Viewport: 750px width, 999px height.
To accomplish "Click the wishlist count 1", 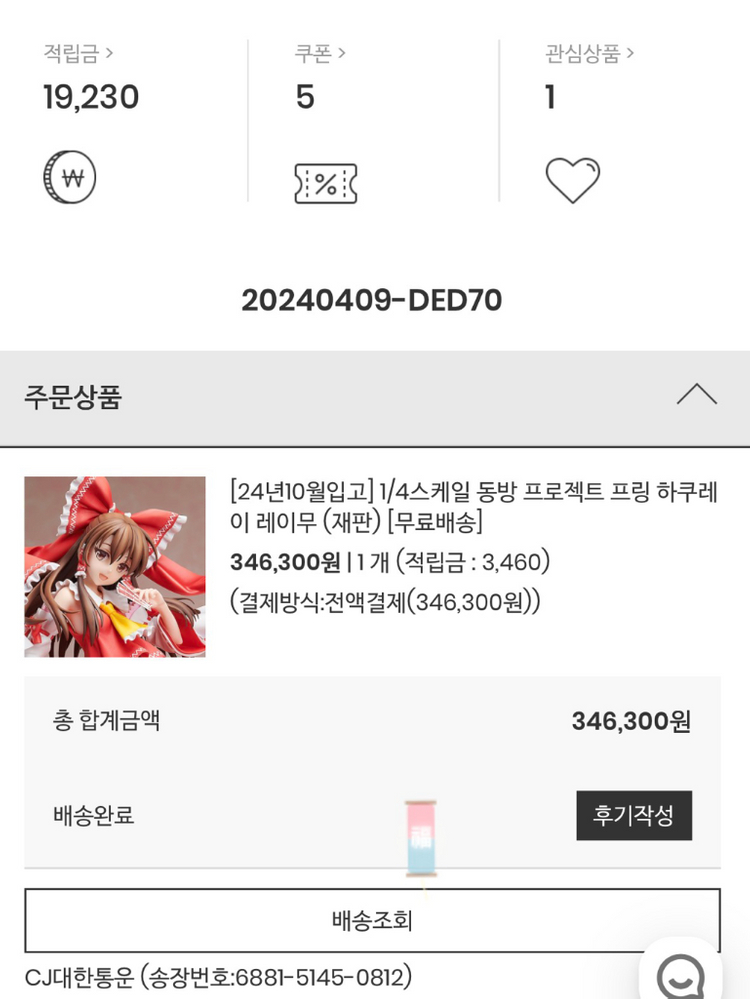I will point(550,97).
